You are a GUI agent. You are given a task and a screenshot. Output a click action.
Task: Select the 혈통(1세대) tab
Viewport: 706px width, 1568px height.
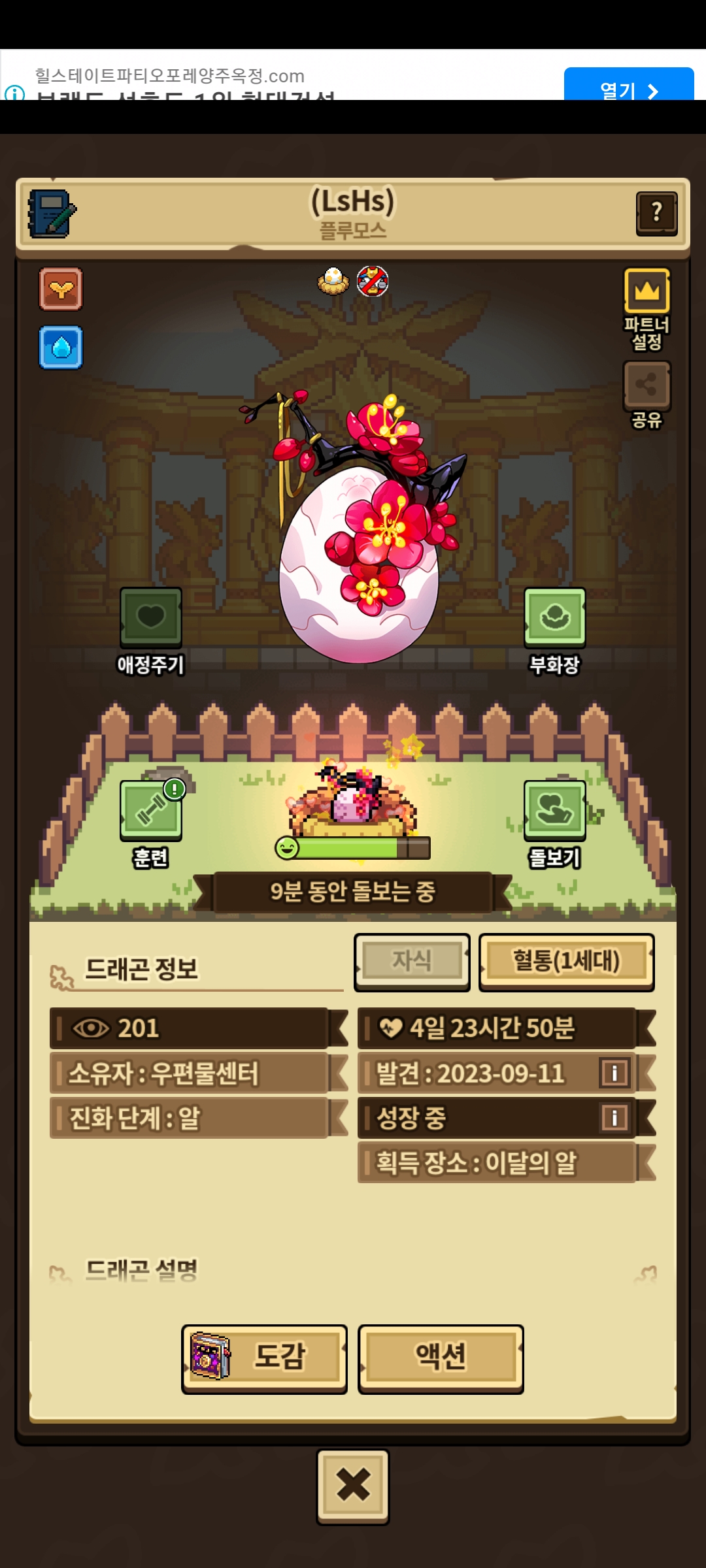pos(566,962)
